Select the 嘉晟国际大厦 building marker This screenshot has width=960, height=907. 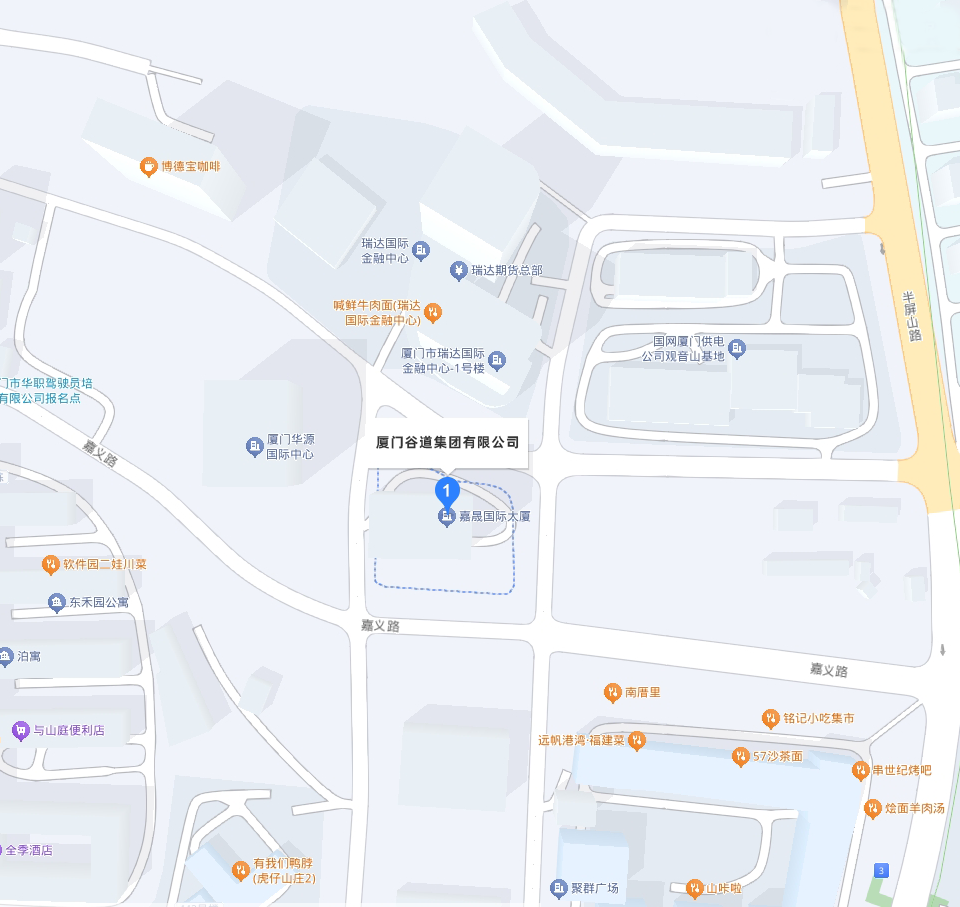[447, 517]
